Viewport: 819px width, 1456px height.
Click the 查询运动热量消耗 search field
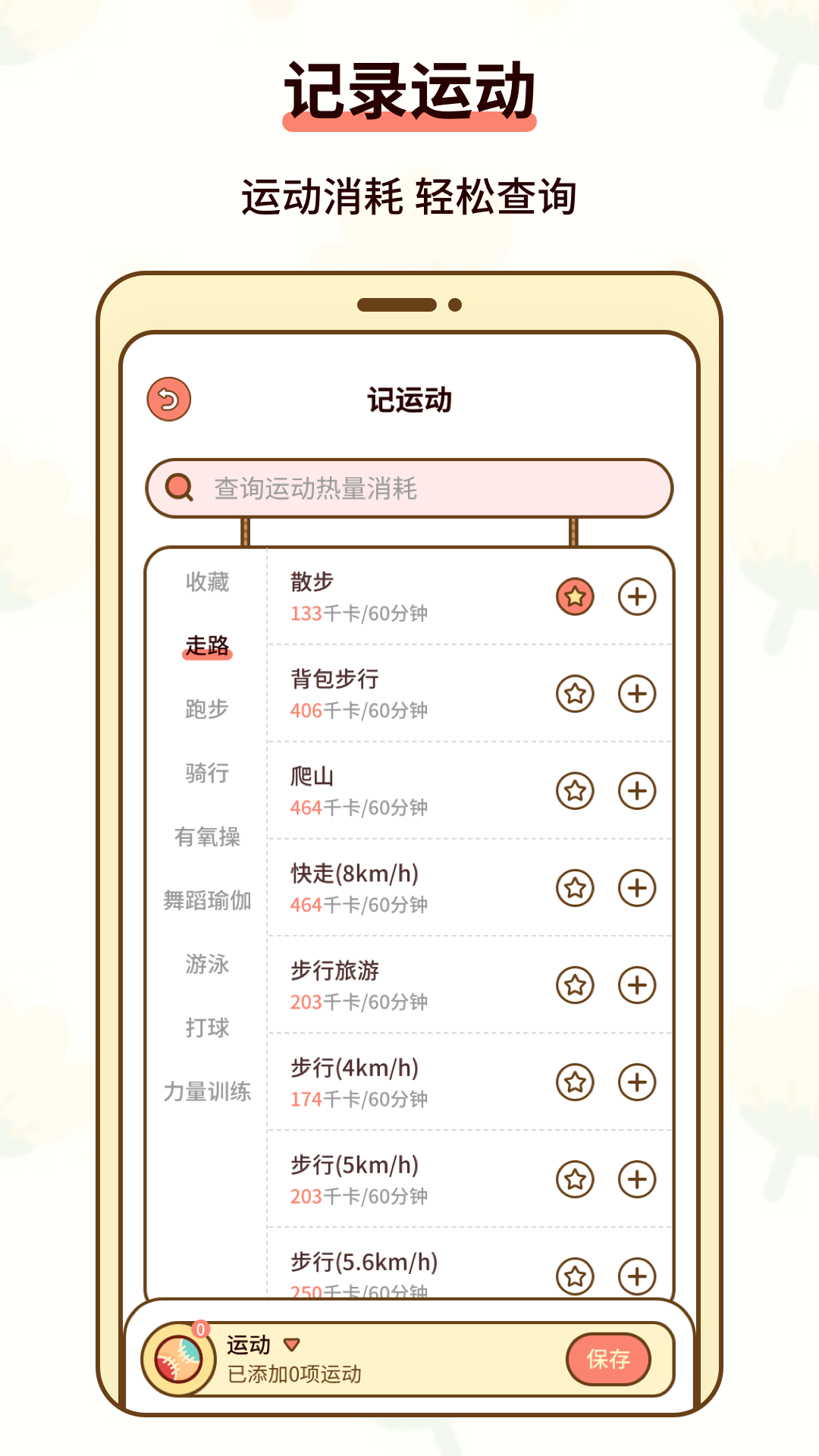tap(409, 488)
